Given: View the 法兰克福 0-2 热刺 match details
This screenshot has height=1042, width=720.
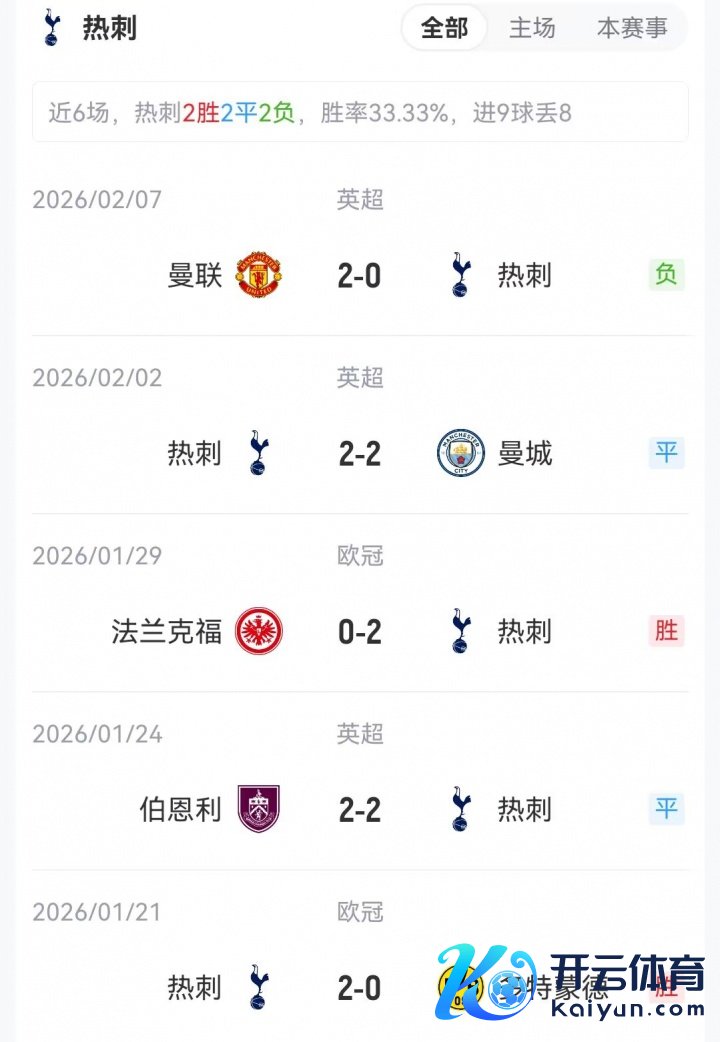Looking at the screenshot, I should 360,631.
